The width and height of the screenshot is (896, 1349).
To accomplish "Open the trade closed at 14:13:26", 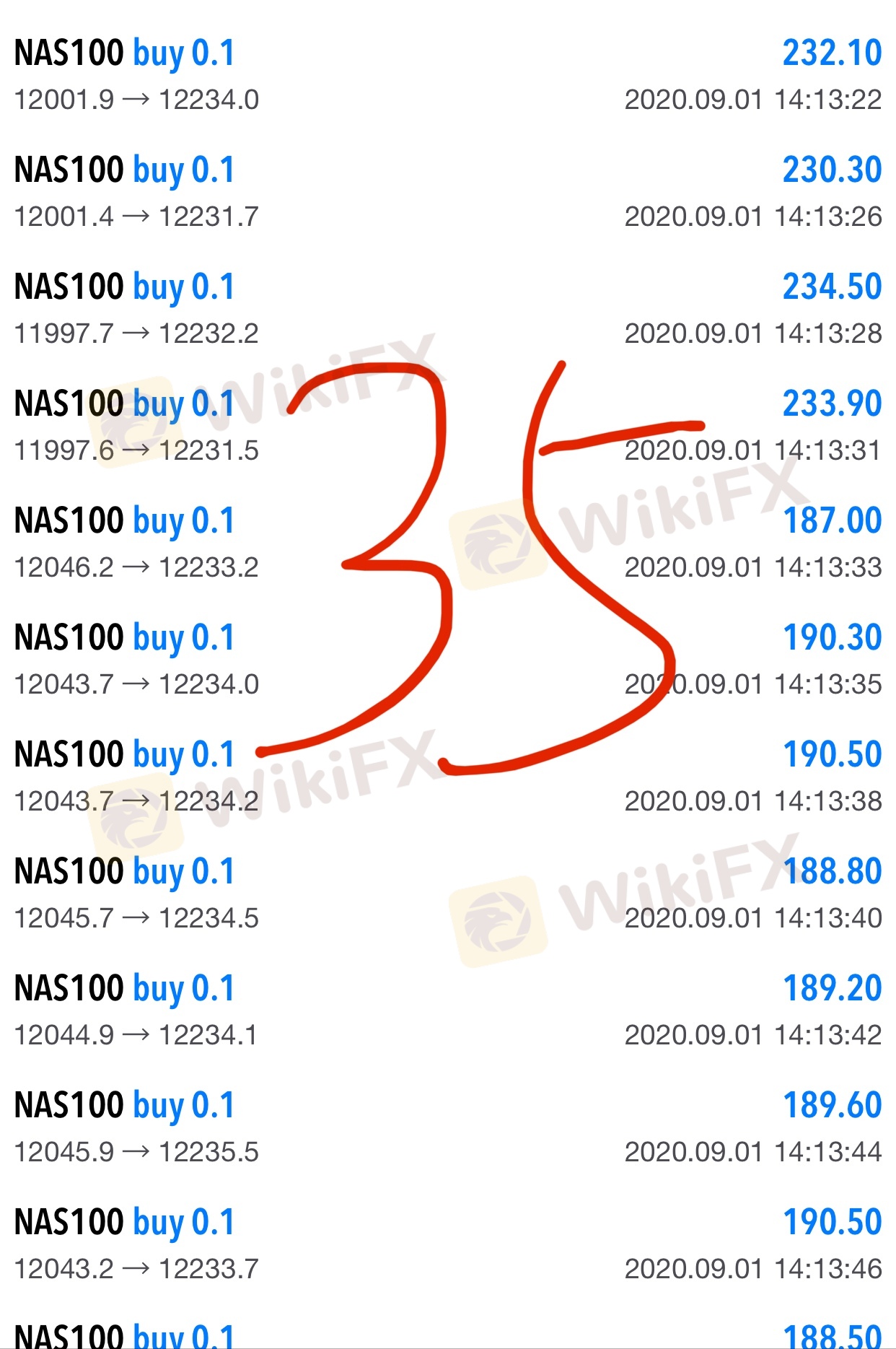I will click(x=447, y=193).
